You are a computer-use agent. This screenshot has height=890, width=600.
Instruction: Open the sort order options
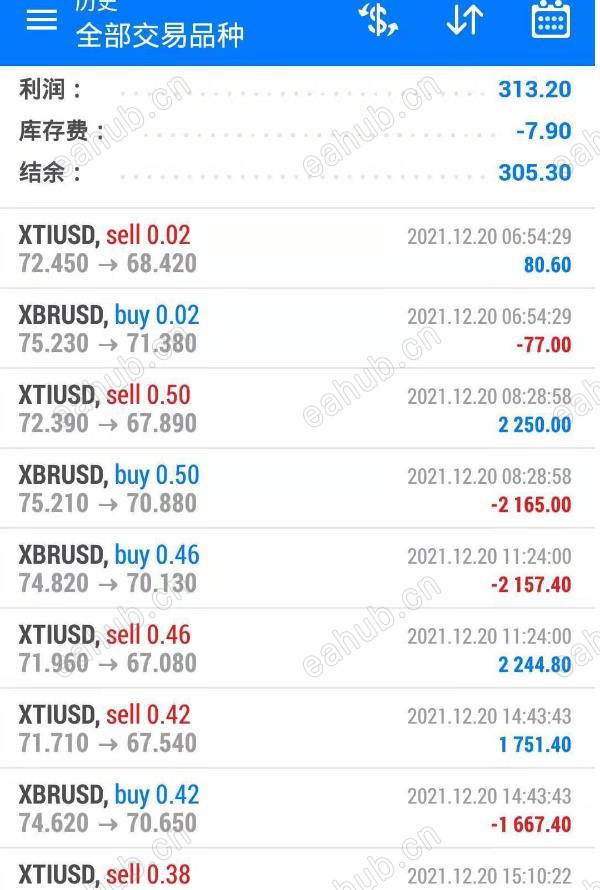(465, 20)
